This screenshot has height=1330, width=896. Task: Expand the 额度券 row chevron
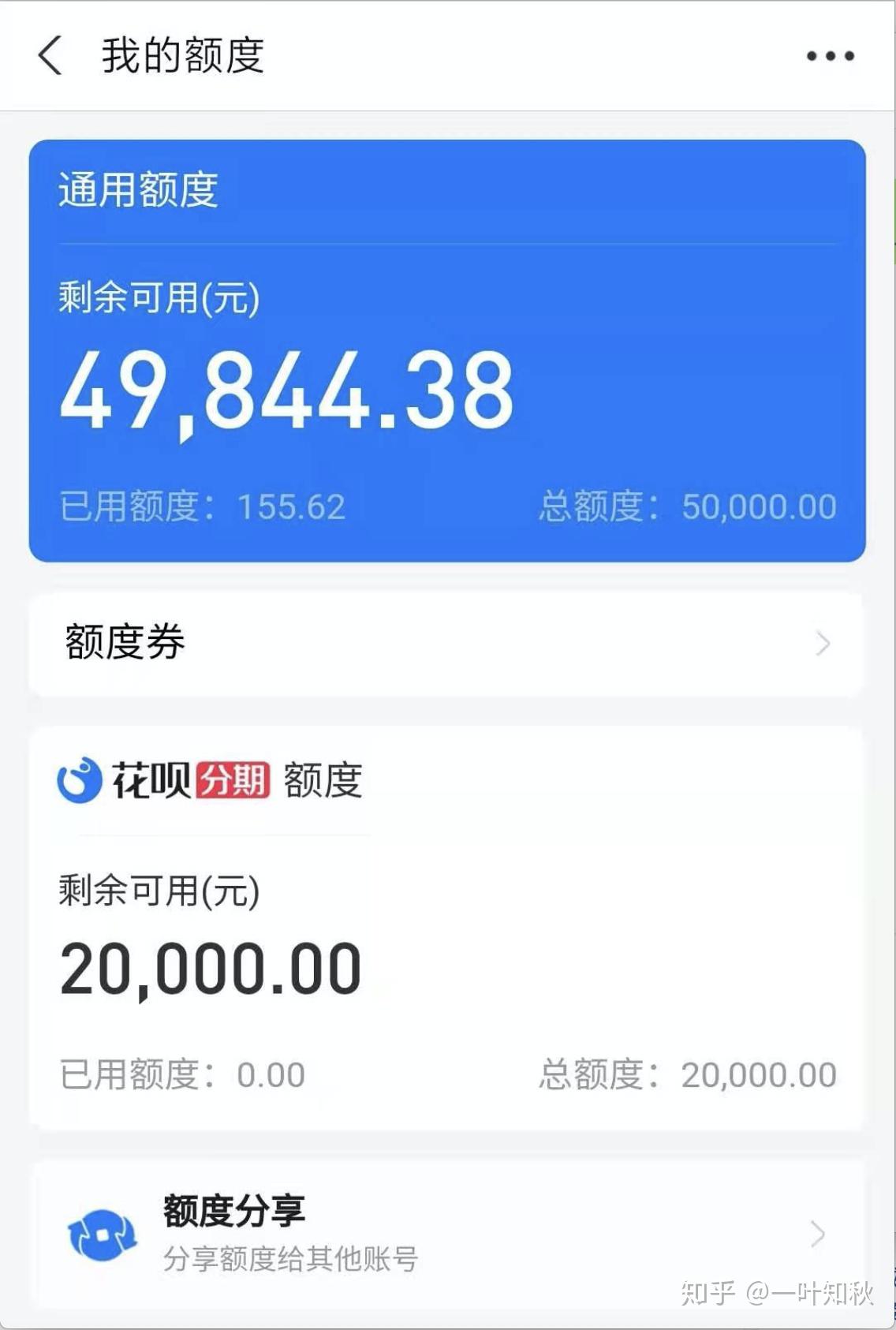[x=823, y=644]
